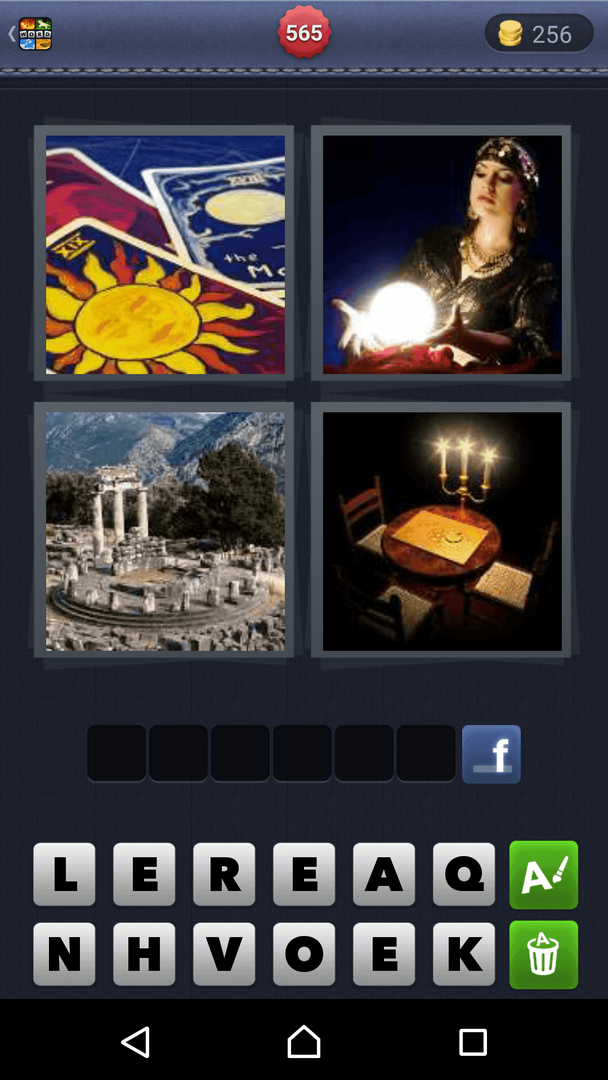The width and height of the screenshot is (608, 1080).
Task: Choose the letter V tile
Action: tap(224, 954)
